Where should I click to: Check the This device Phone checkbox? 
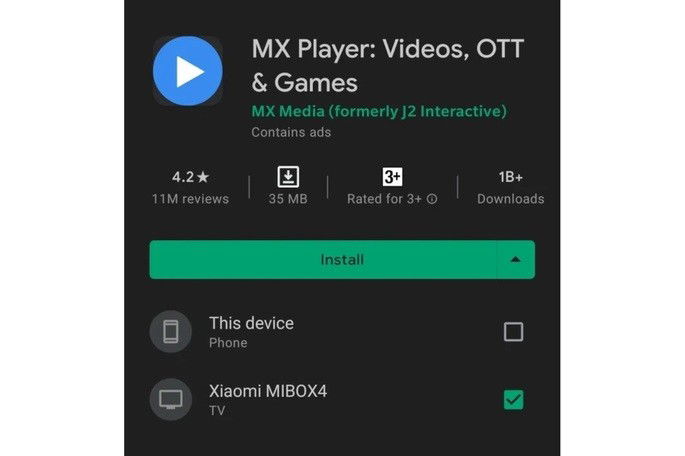pyautogui.click(x=513, y=332)
